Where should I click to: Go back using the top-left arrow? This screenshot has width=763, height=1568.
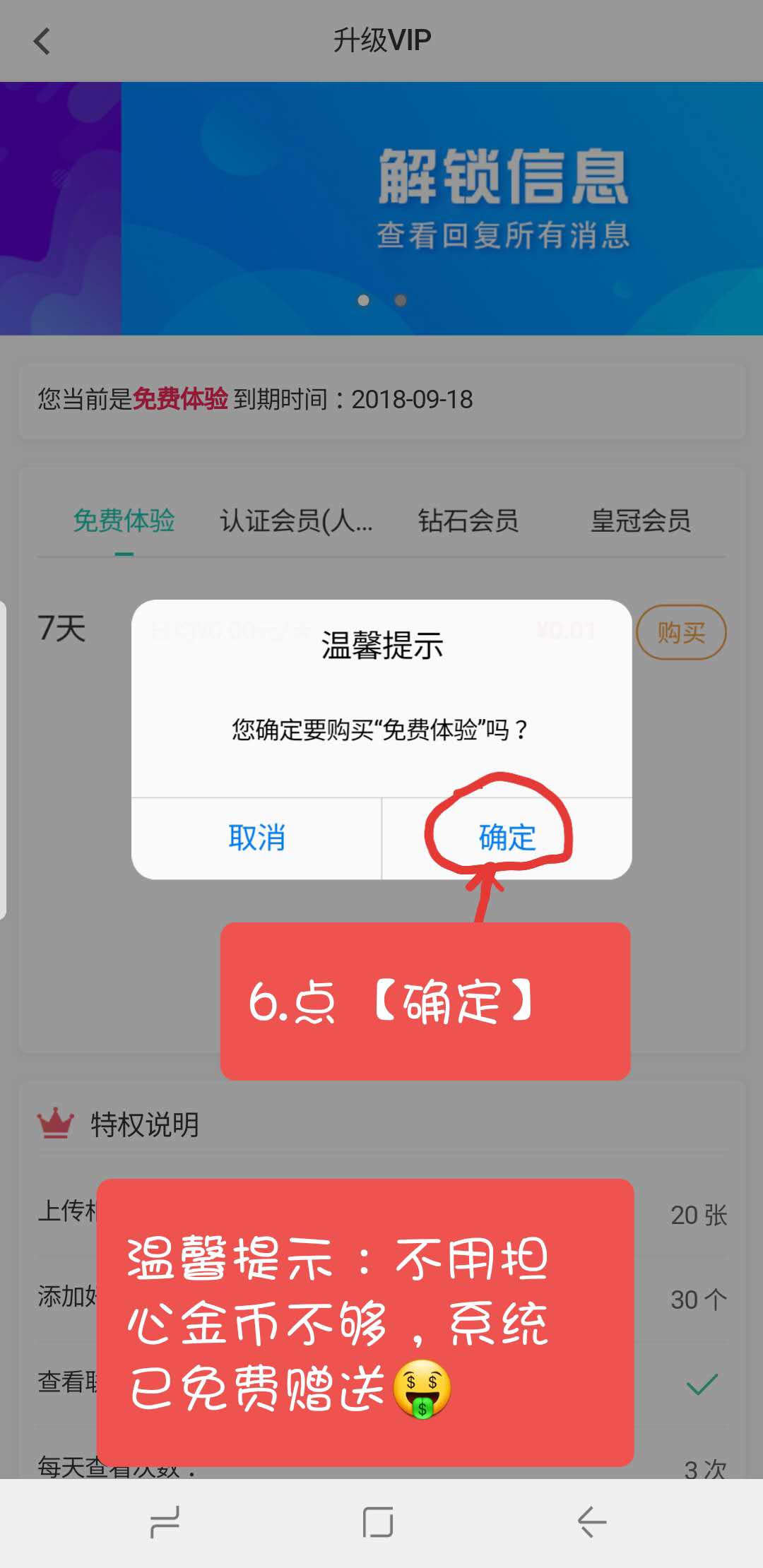coord(42,41)
